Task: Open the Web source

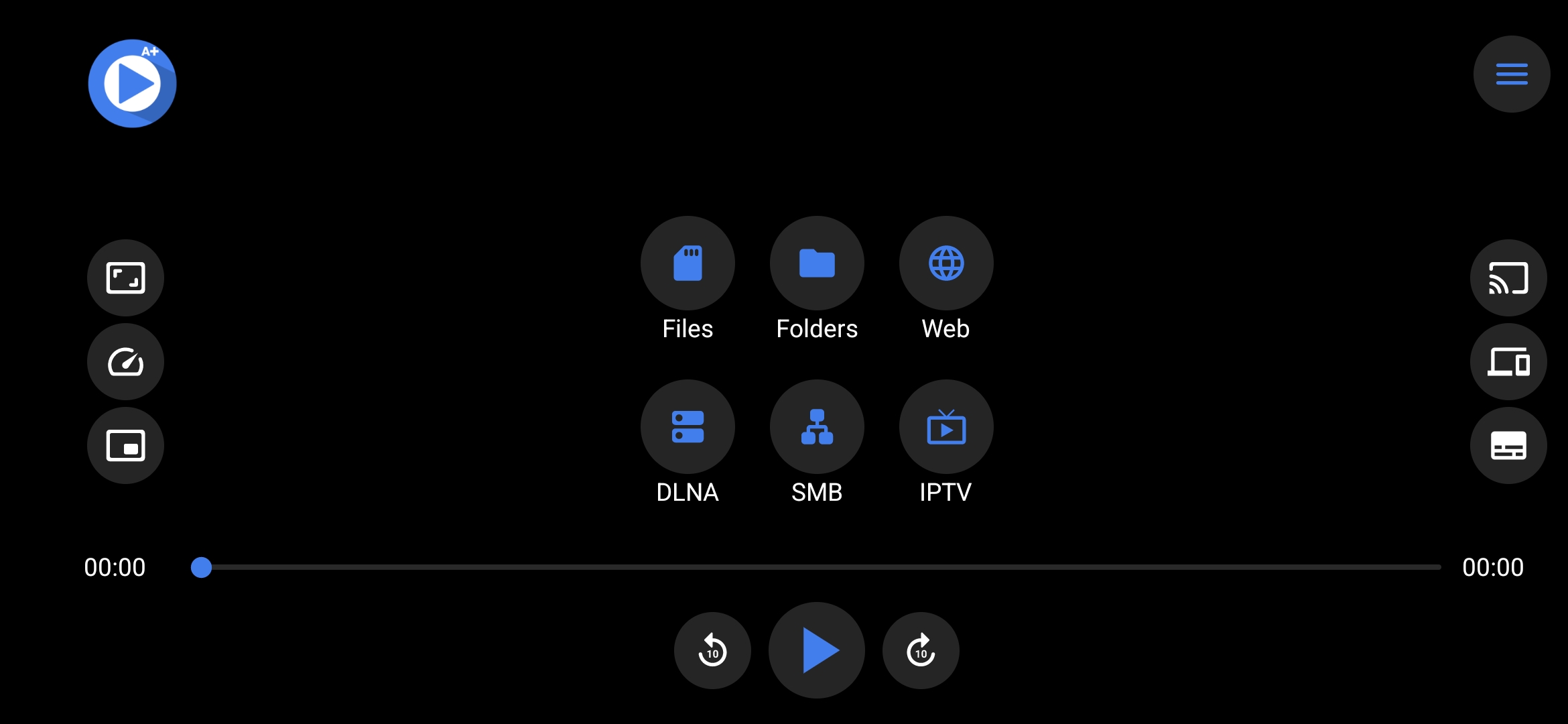Action: coord(946,263)
